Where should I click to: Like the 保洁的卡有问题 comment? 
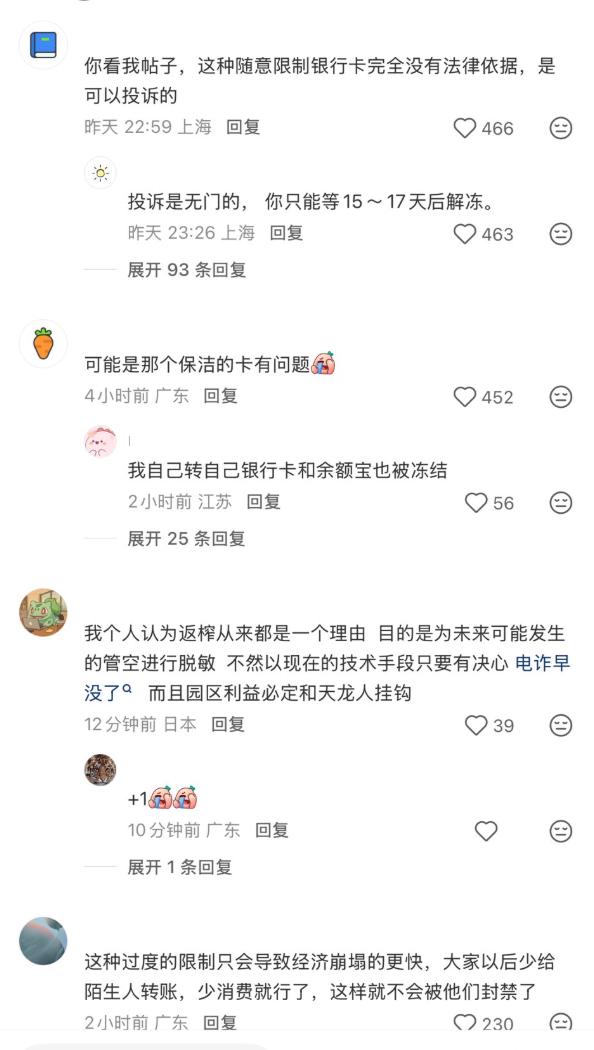[x=465, y=397]
